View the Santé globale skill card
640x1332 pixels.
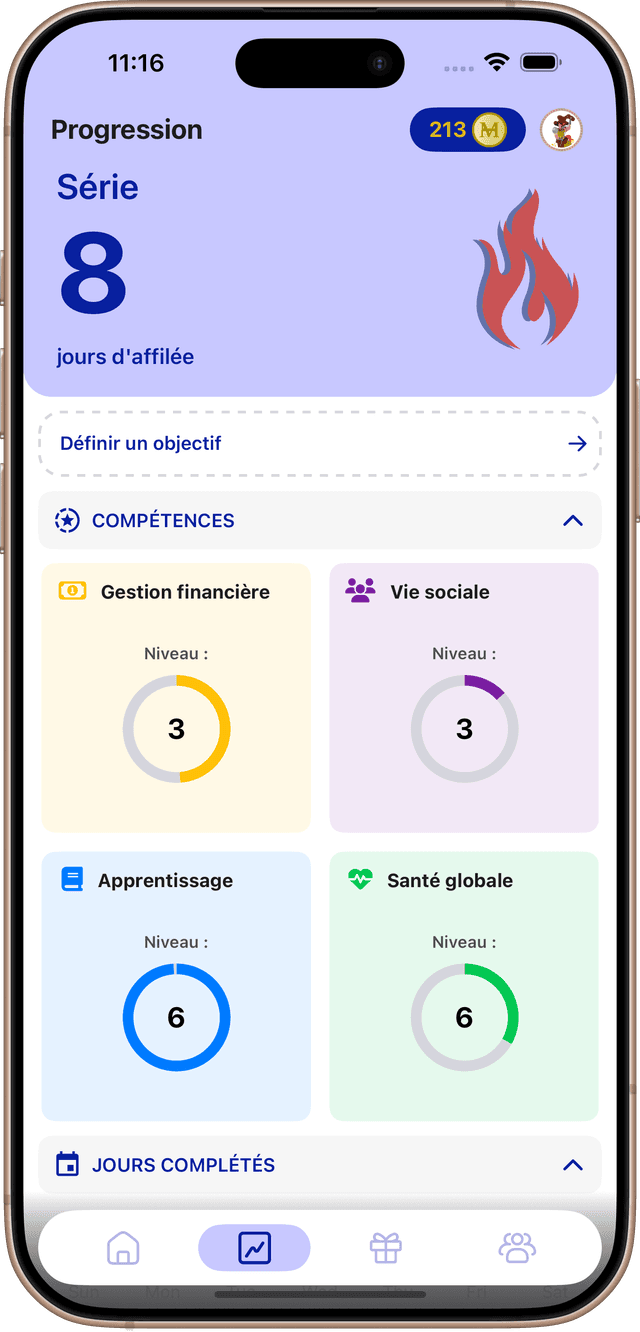[464, 986]
